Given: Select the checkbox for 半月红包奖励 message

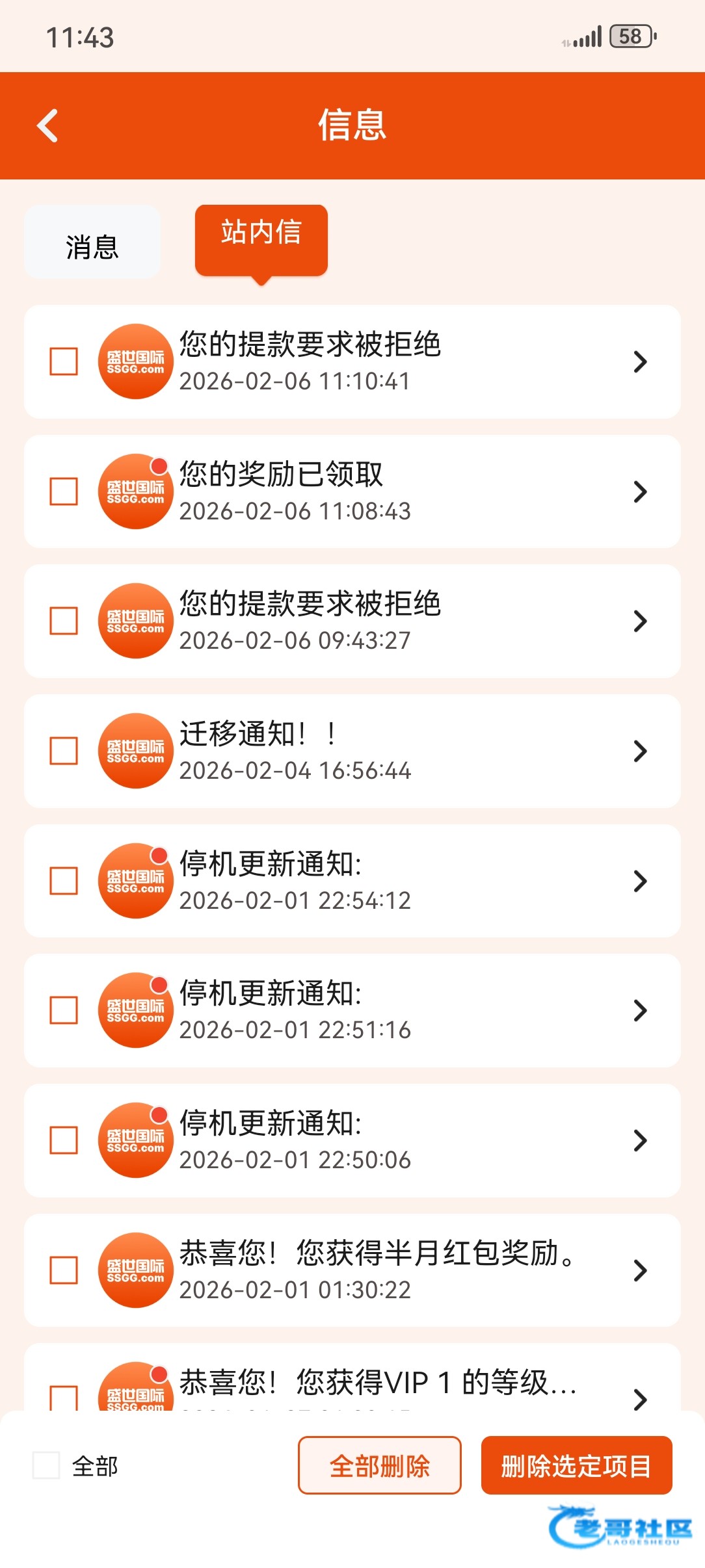Looking at the screenshot, I should [x=64, y=1270].
